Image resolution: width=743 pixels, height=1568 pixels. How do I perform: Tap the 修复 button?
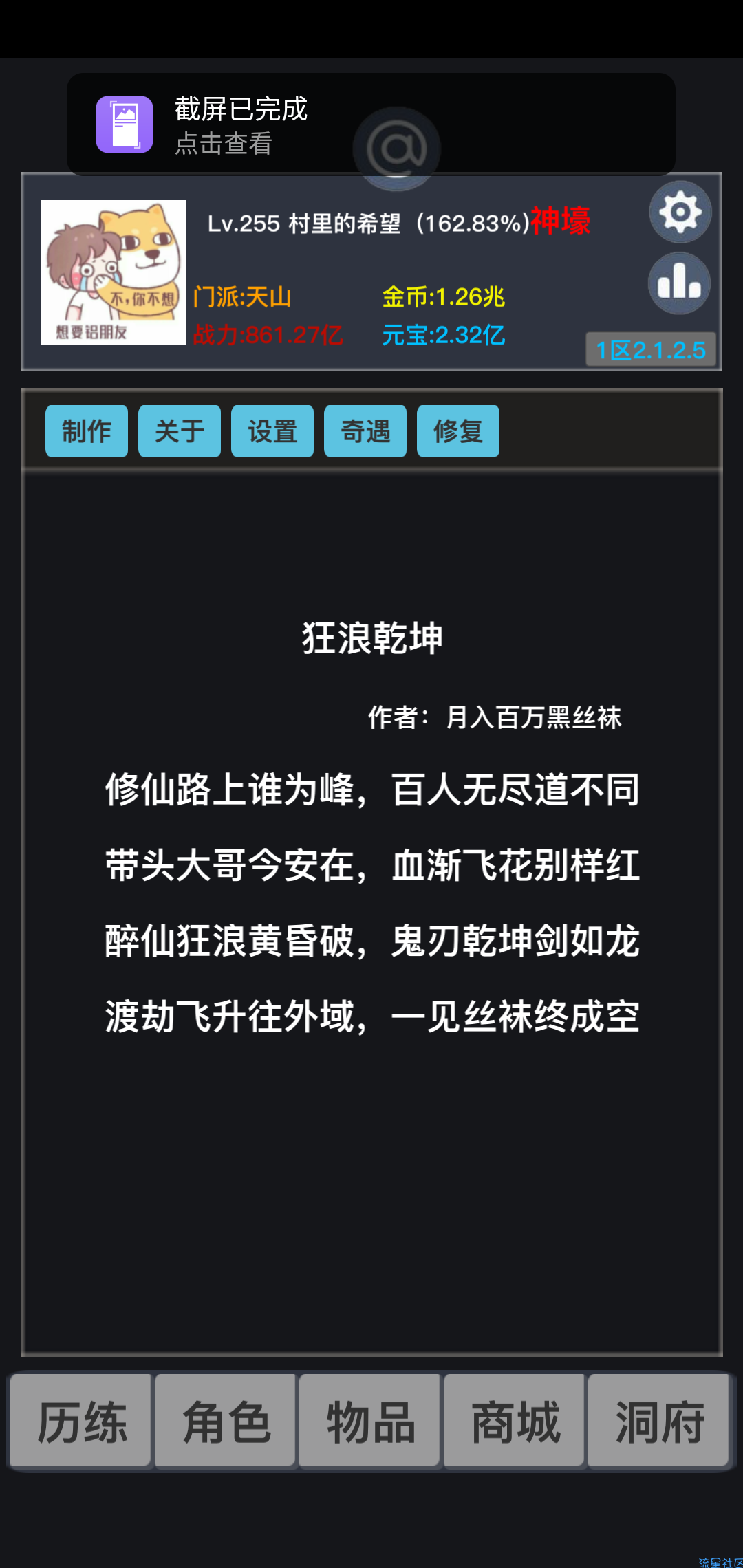[458, 431]
